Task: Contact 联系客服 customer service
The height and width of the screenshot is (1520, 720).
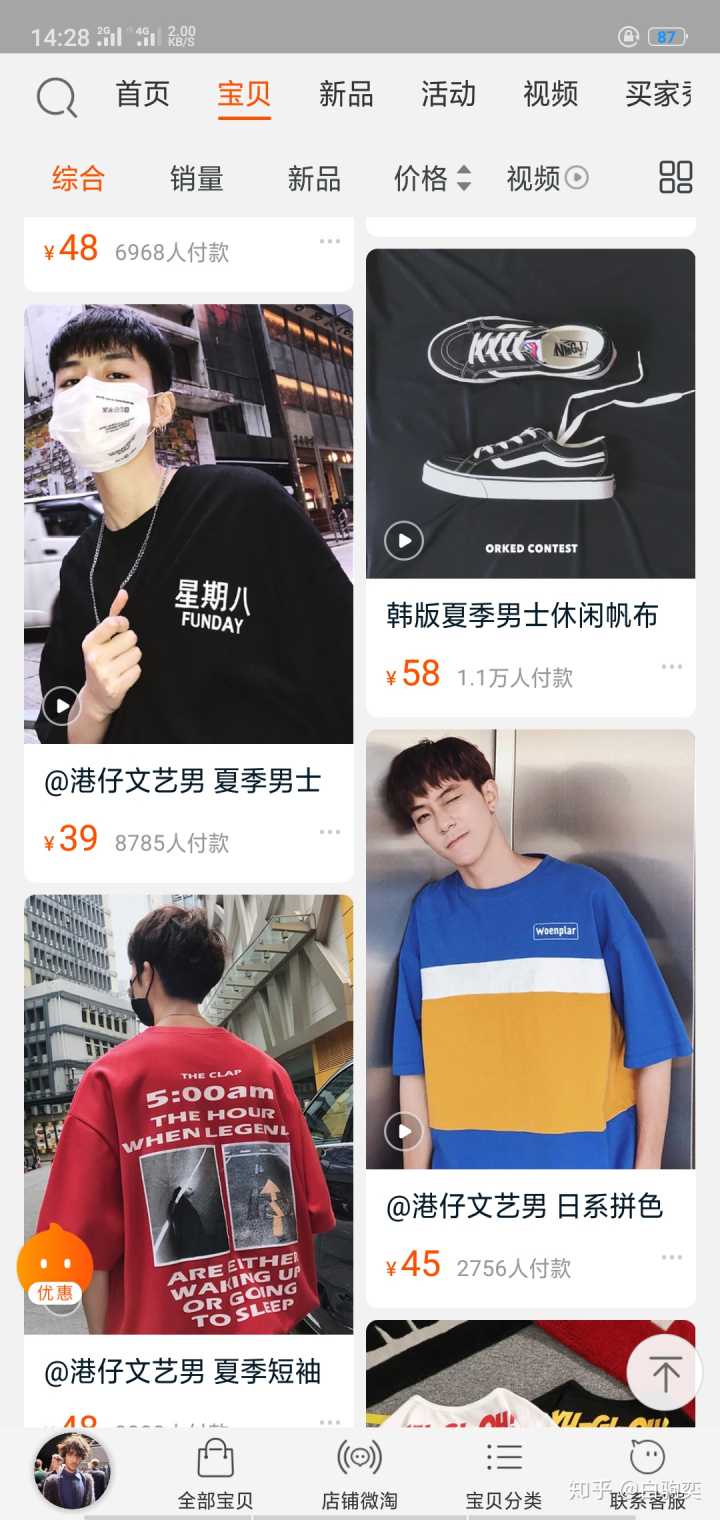Action: pyautogui.click(x=647, y=1475)
